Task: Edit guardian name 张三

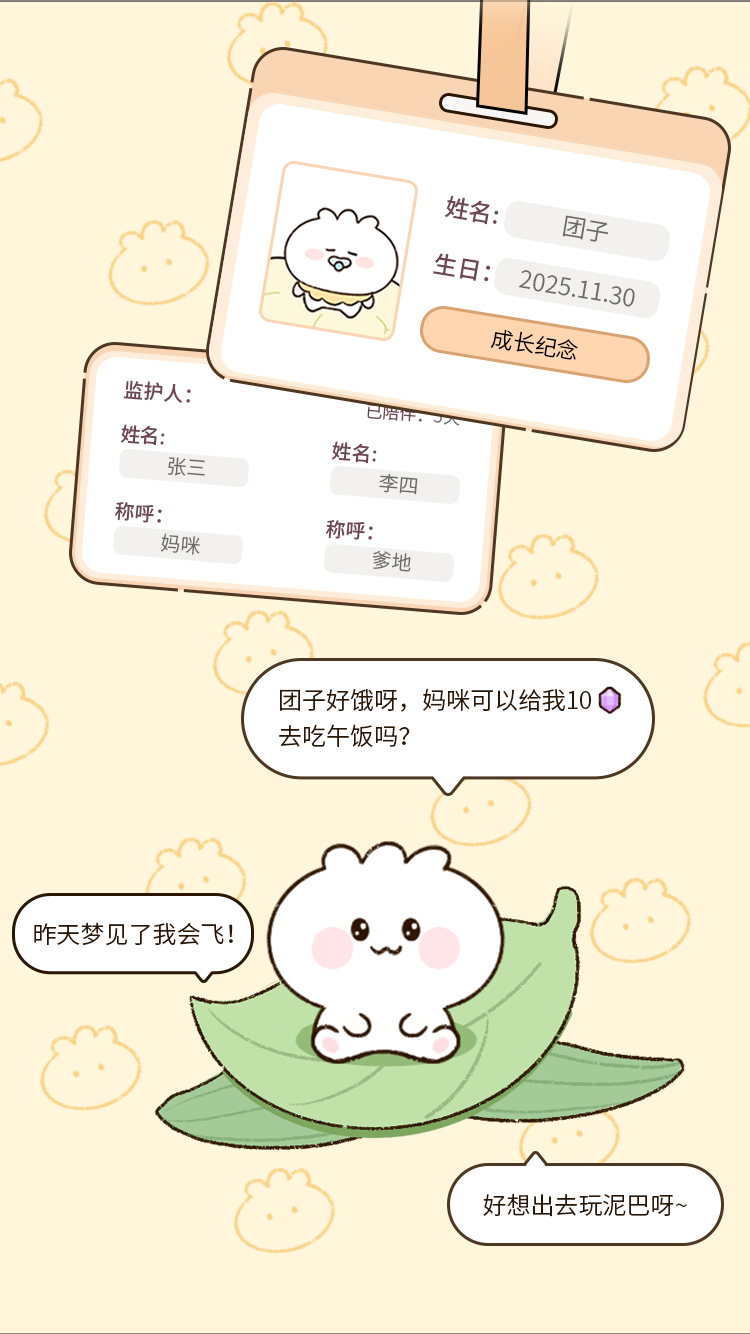Action: coord(184,467)
